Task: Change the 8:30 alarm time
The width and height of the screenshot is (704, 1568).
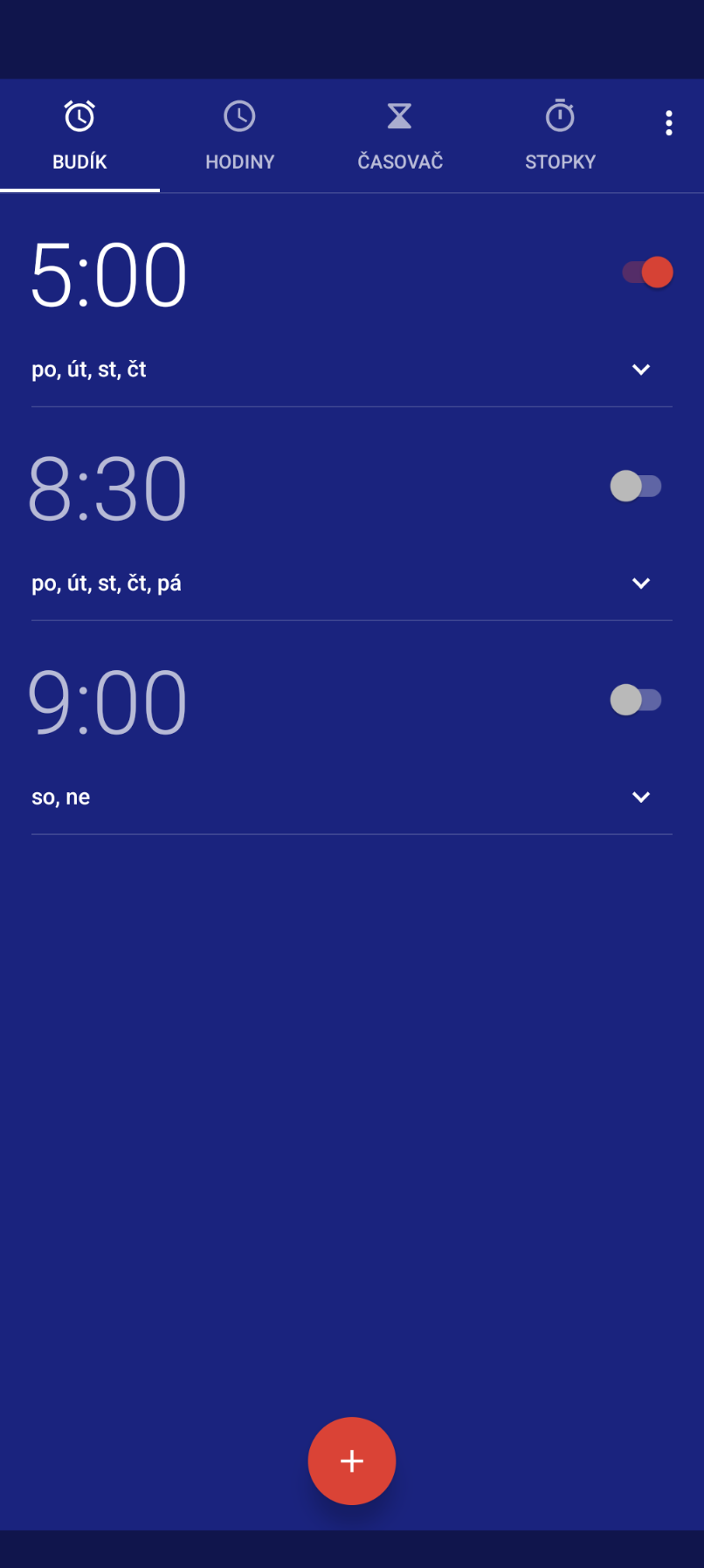Action: 108,489
